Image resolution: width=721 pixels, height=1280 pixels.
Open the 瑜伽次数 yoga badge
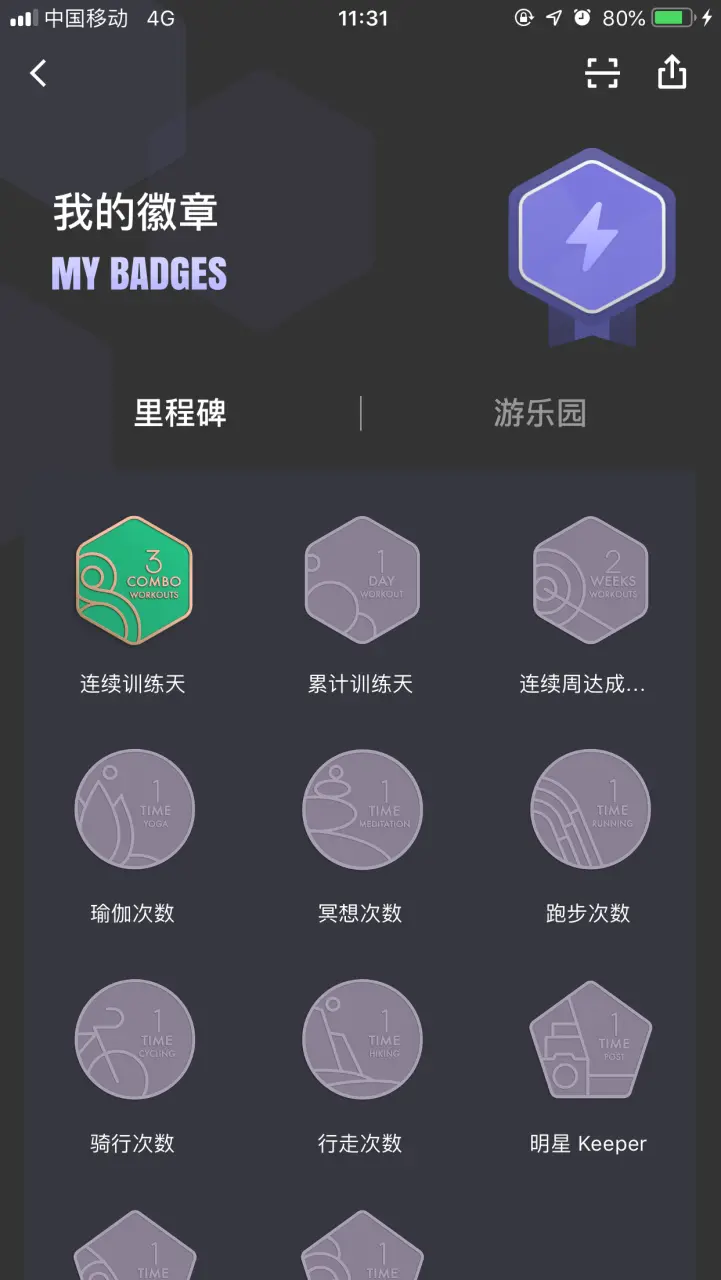(134, 810)
